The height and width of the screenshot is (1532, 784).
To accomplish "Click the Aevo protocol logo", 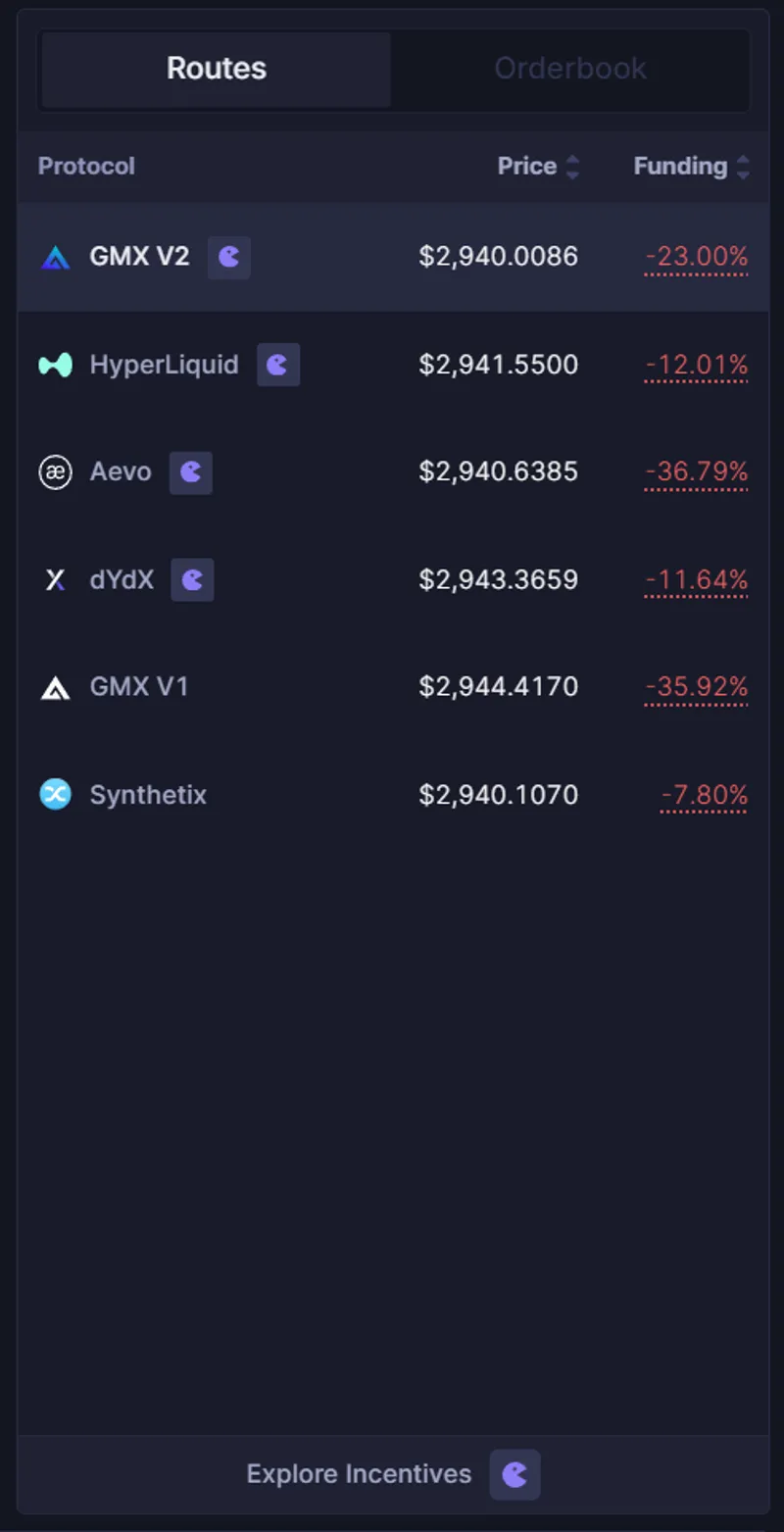I will tap(56, 471).
